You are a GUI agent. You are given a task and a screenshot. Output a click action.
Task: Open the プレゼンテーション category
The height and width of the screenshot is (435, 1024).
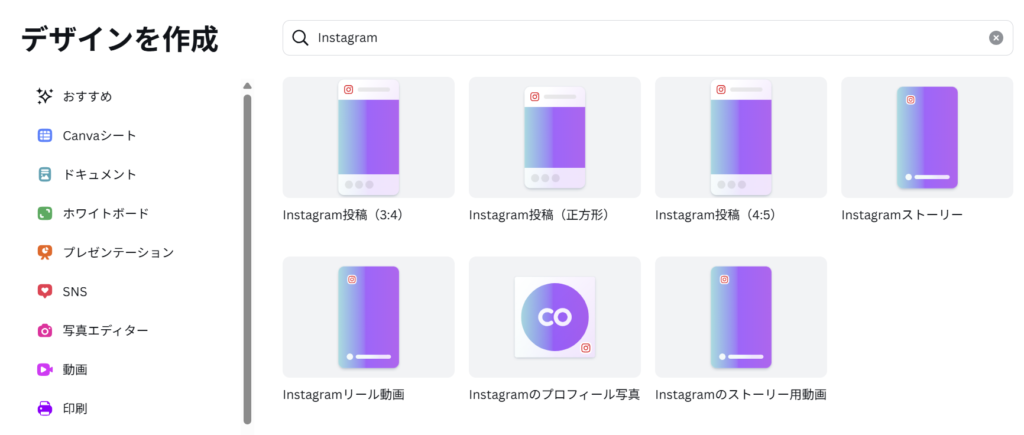(x=118, y=252)
